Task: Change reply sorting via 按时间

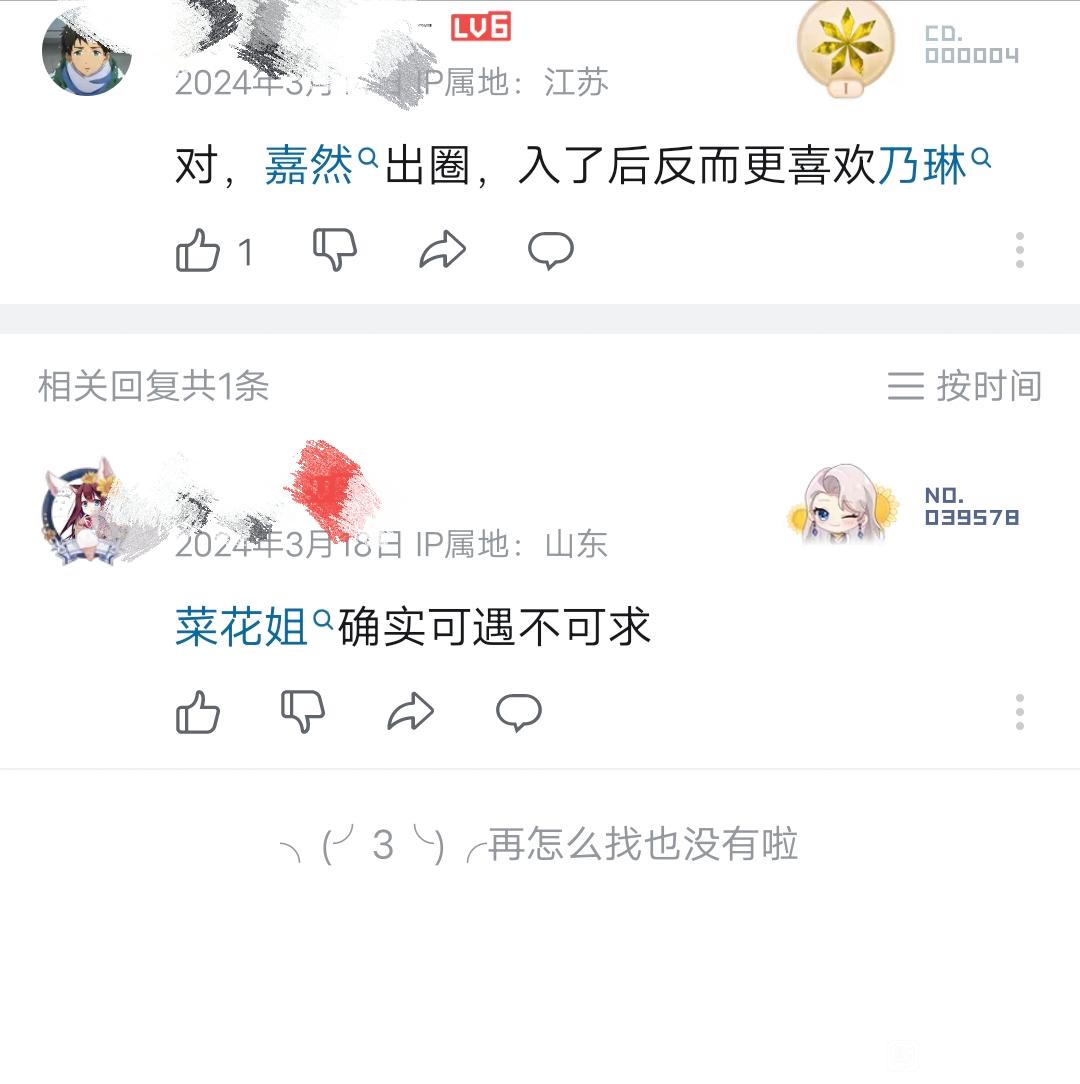Action: point(964,386)
